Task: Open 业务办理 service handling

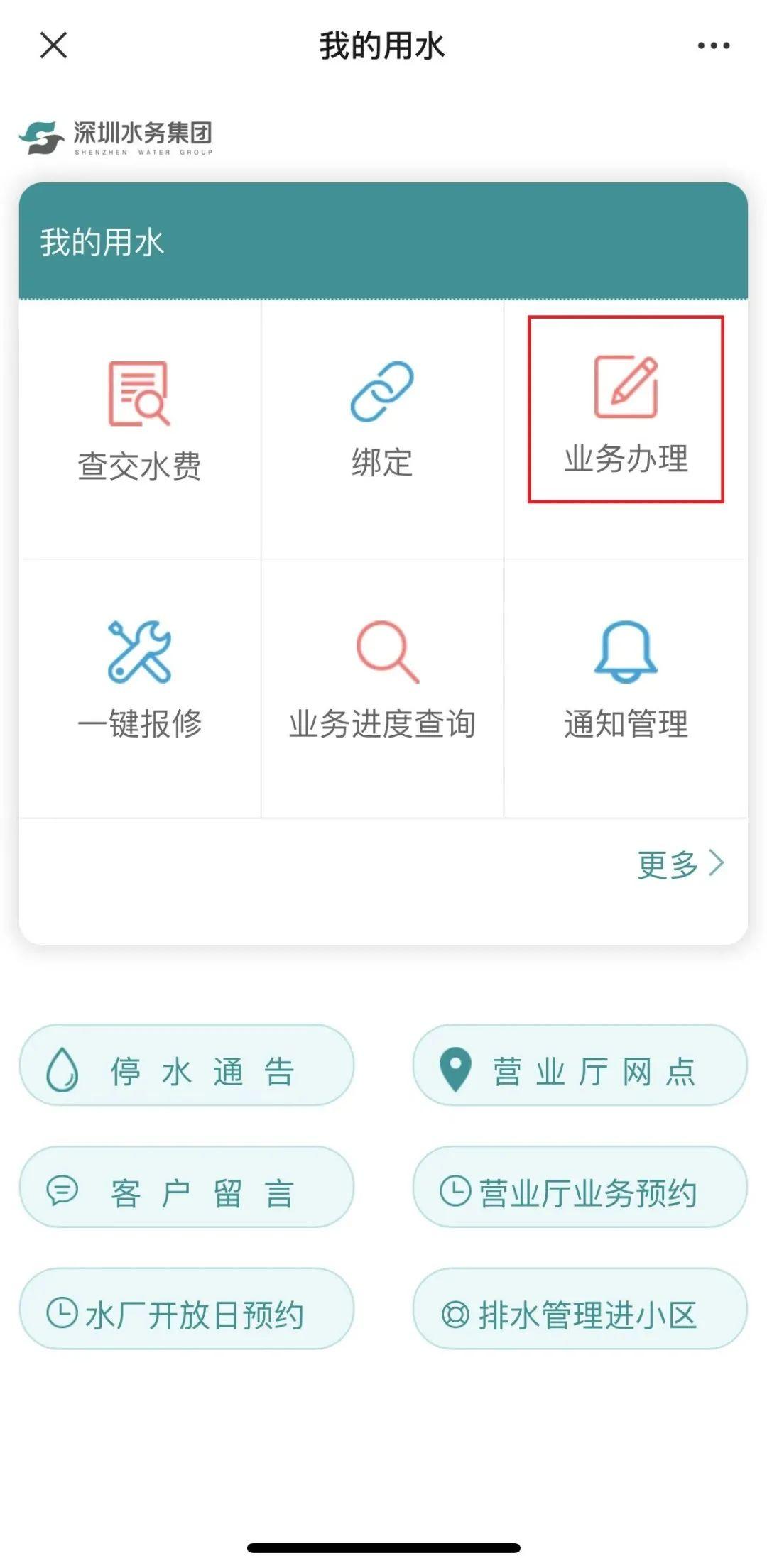Action: [x=626, y=411]
